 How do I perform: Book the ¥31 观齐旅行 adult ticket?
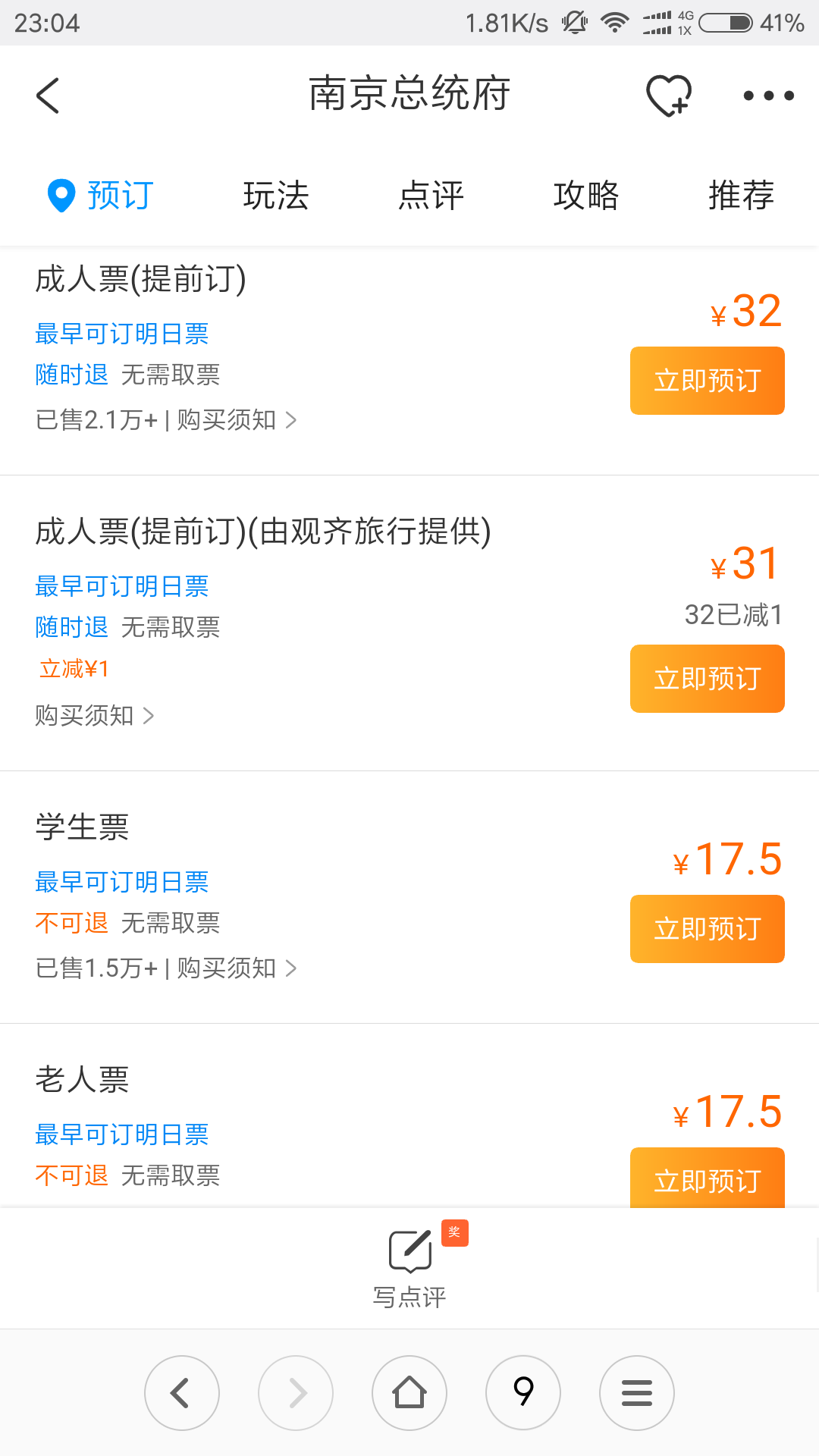tap(707, 679)
